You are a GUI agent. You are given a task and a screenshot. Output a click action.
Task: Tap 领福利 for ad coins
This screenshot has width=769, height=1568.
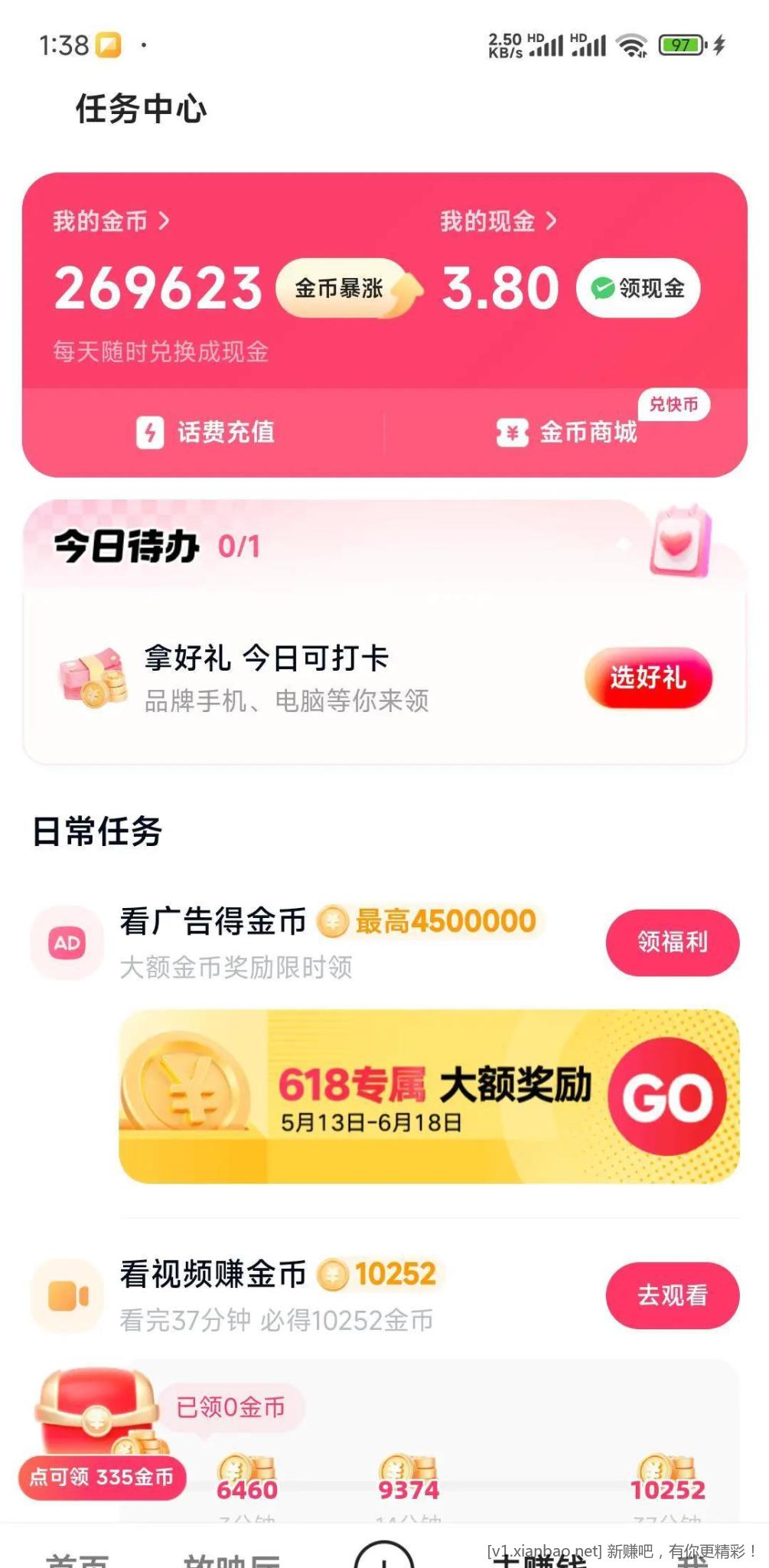(x=672, y=942)
